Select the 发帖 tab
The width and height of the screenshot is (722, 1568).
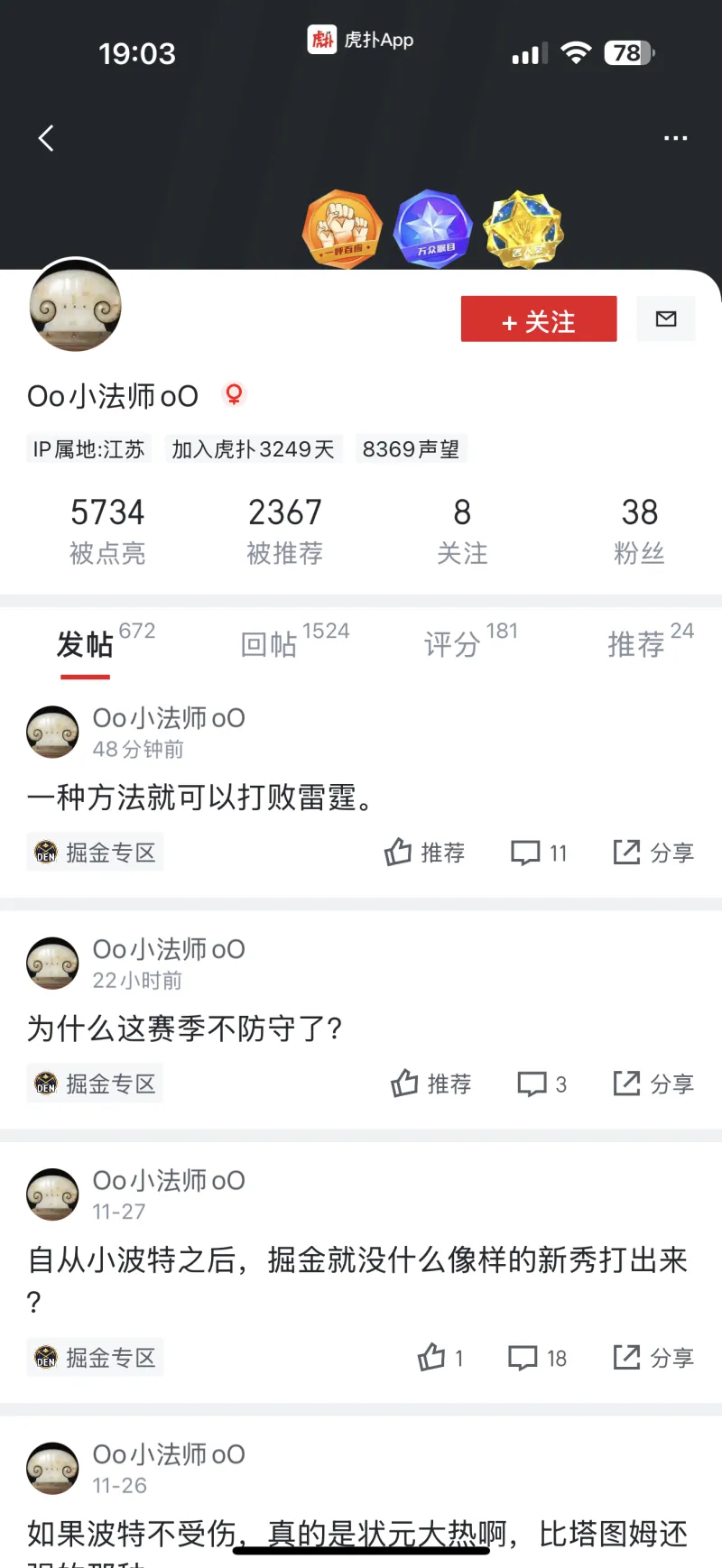coord(85,644)
